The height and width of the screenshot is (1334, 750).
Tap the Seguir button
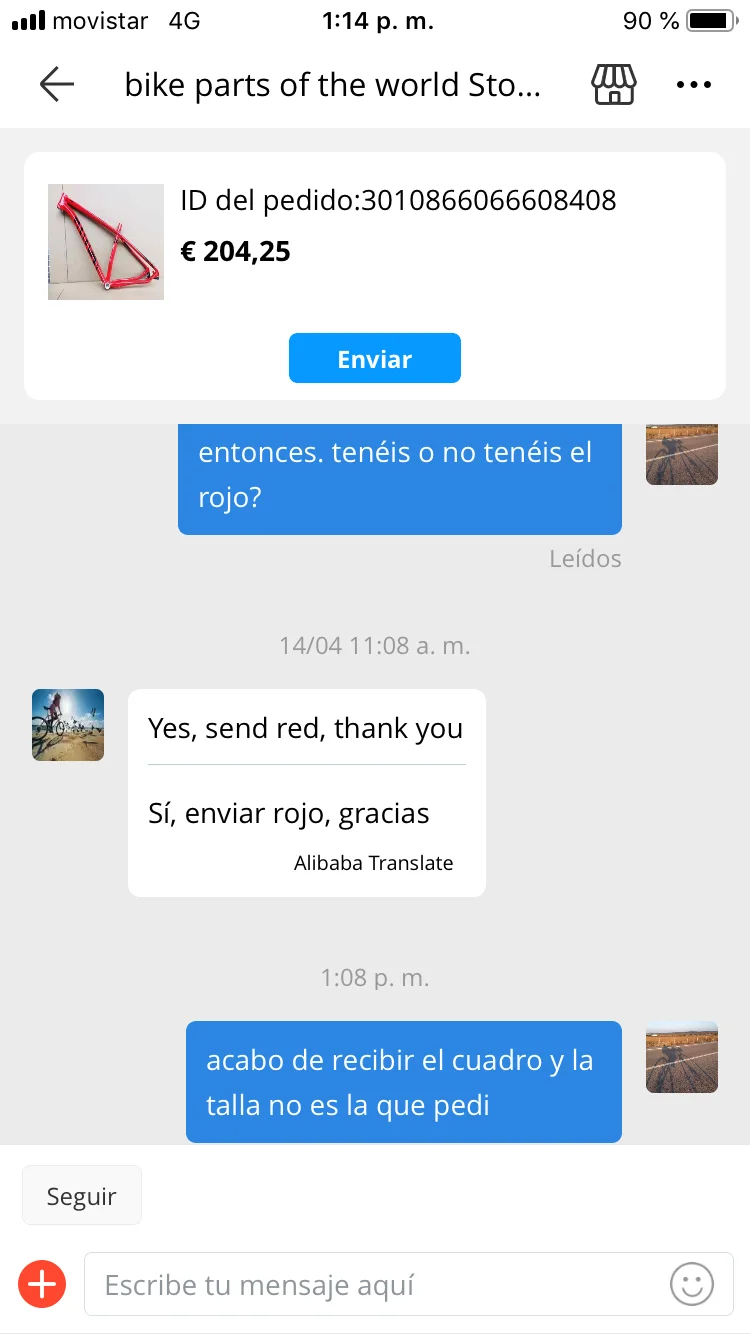pos(82,1196)
